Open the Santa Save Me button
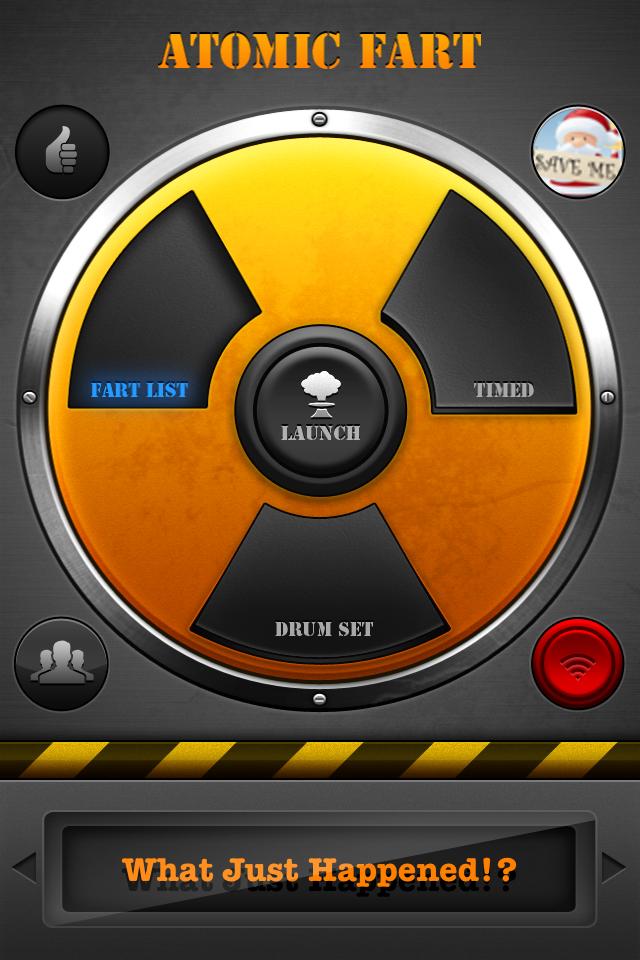Image resolution: width=640 pixels, height=960 pixels. coord(578,152)
